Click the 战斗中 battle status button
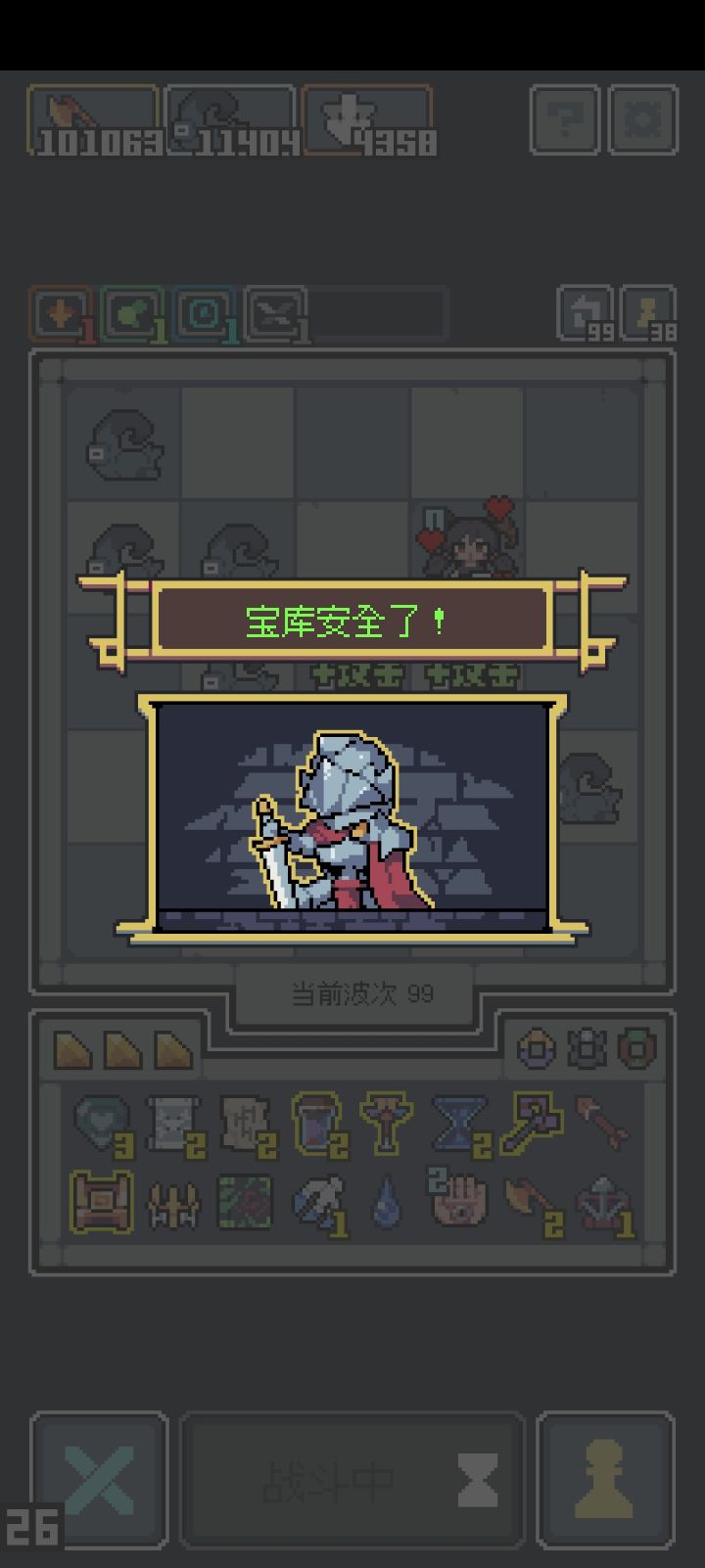Screen dimensions: 705x1568 352,1480
